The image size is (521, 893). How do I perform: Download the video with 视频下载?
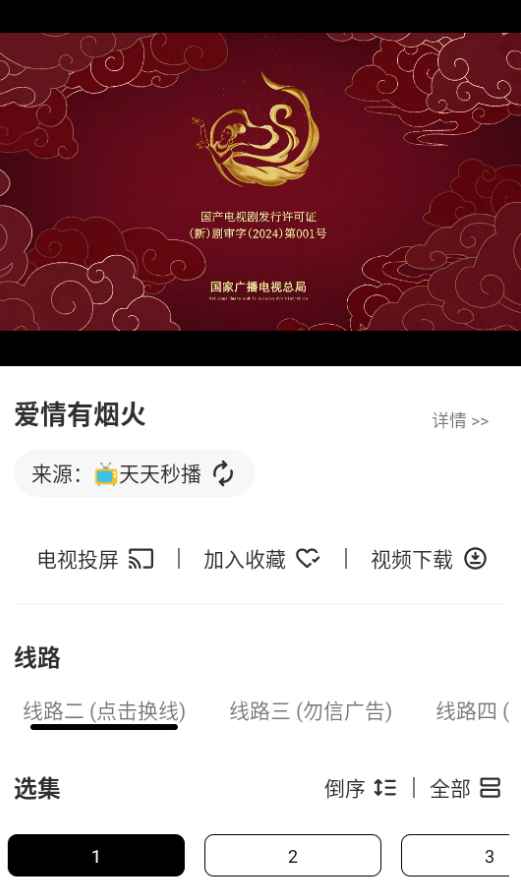[429, 559]
